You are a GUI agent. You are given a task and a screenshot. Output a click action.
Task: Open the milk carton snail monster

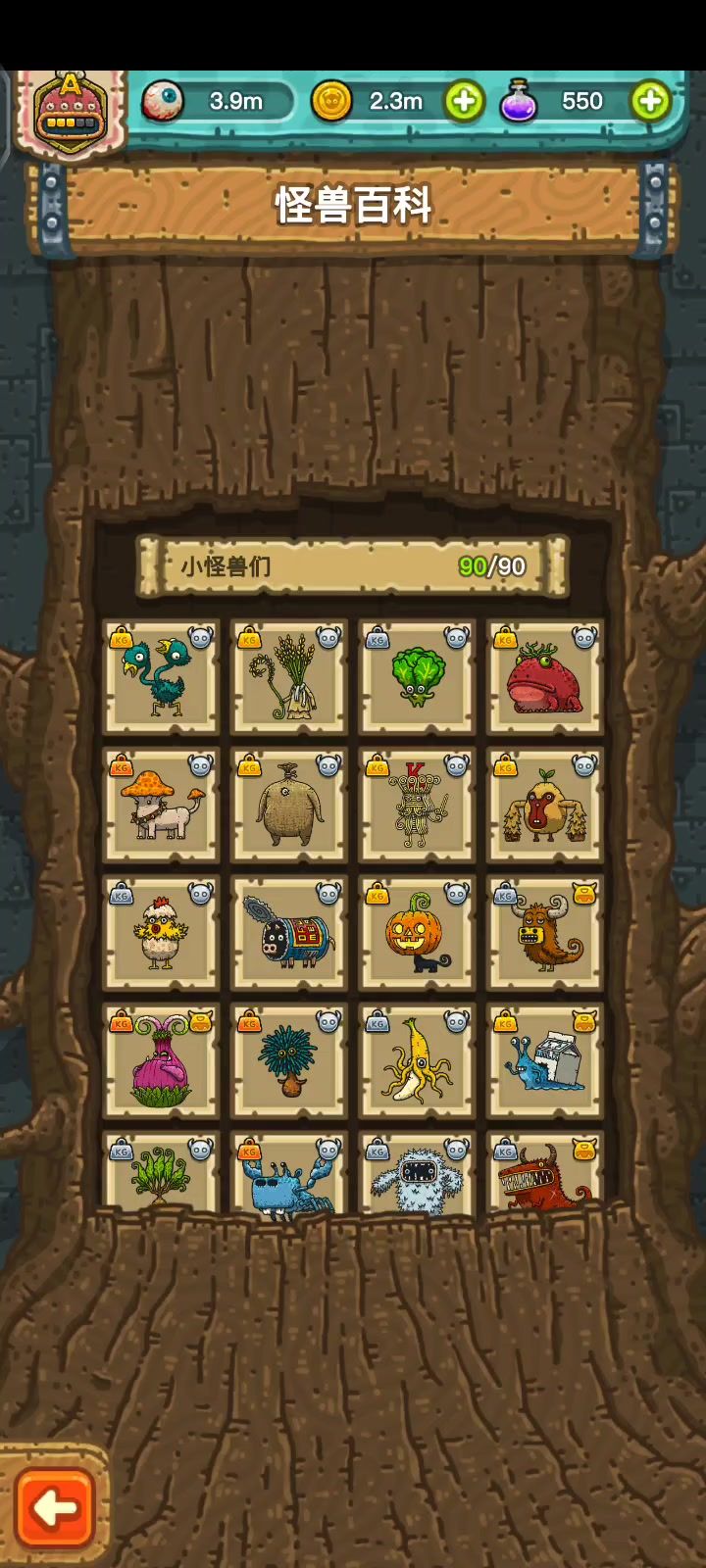click(544, 1060)
